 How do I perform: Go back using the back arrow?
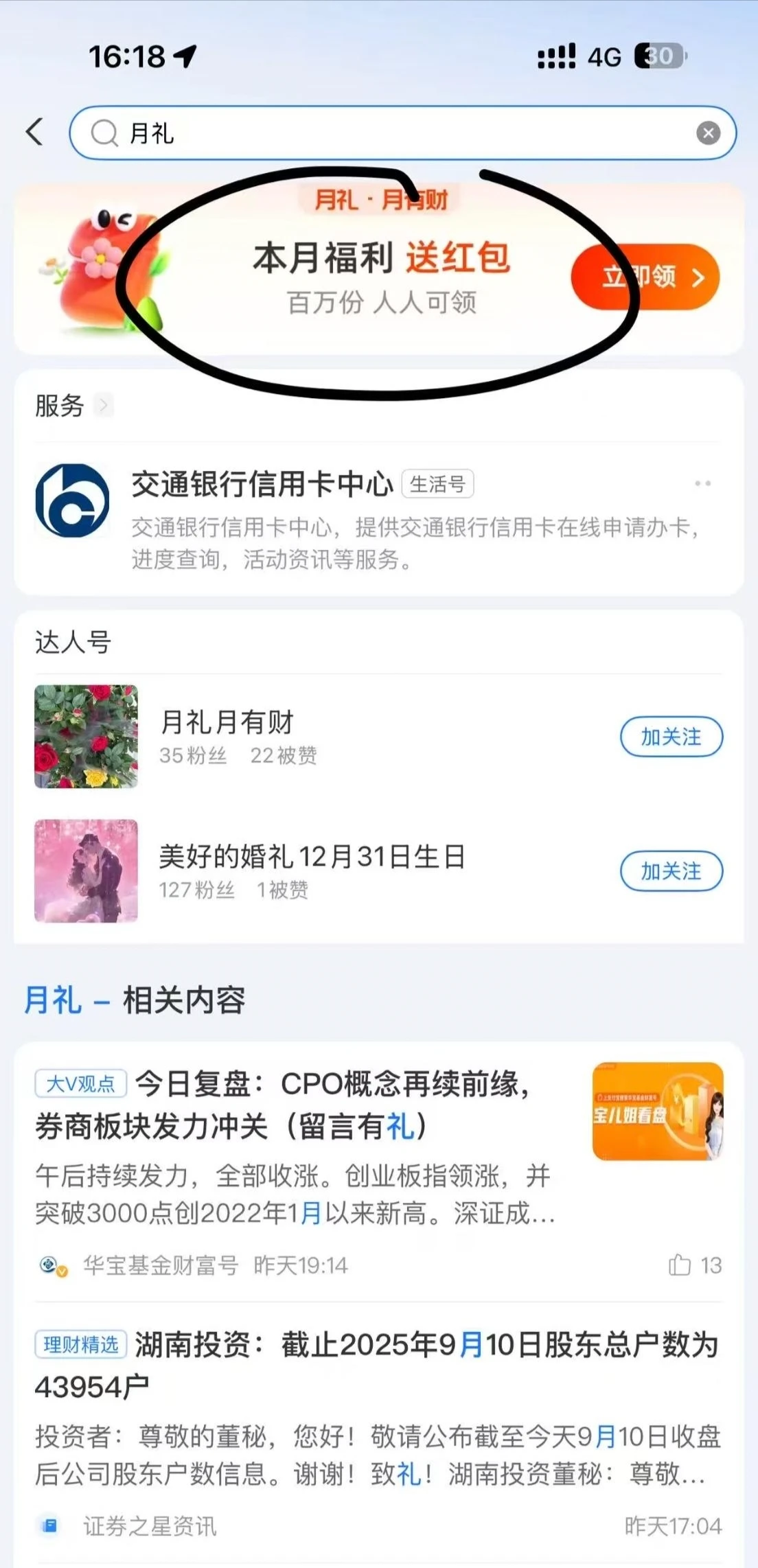pyautogui.click(x=34, y=132)
